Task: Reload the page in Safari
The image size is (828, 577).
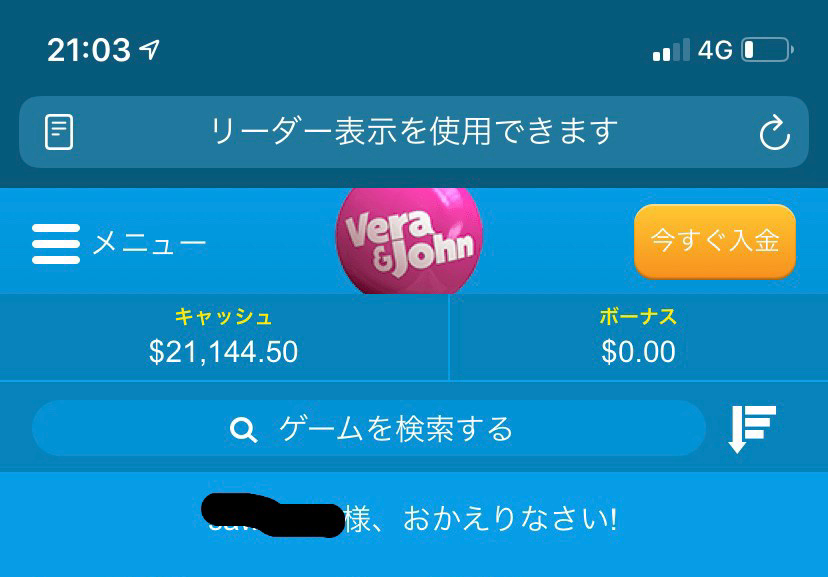Action: click(x=774, y=133)
